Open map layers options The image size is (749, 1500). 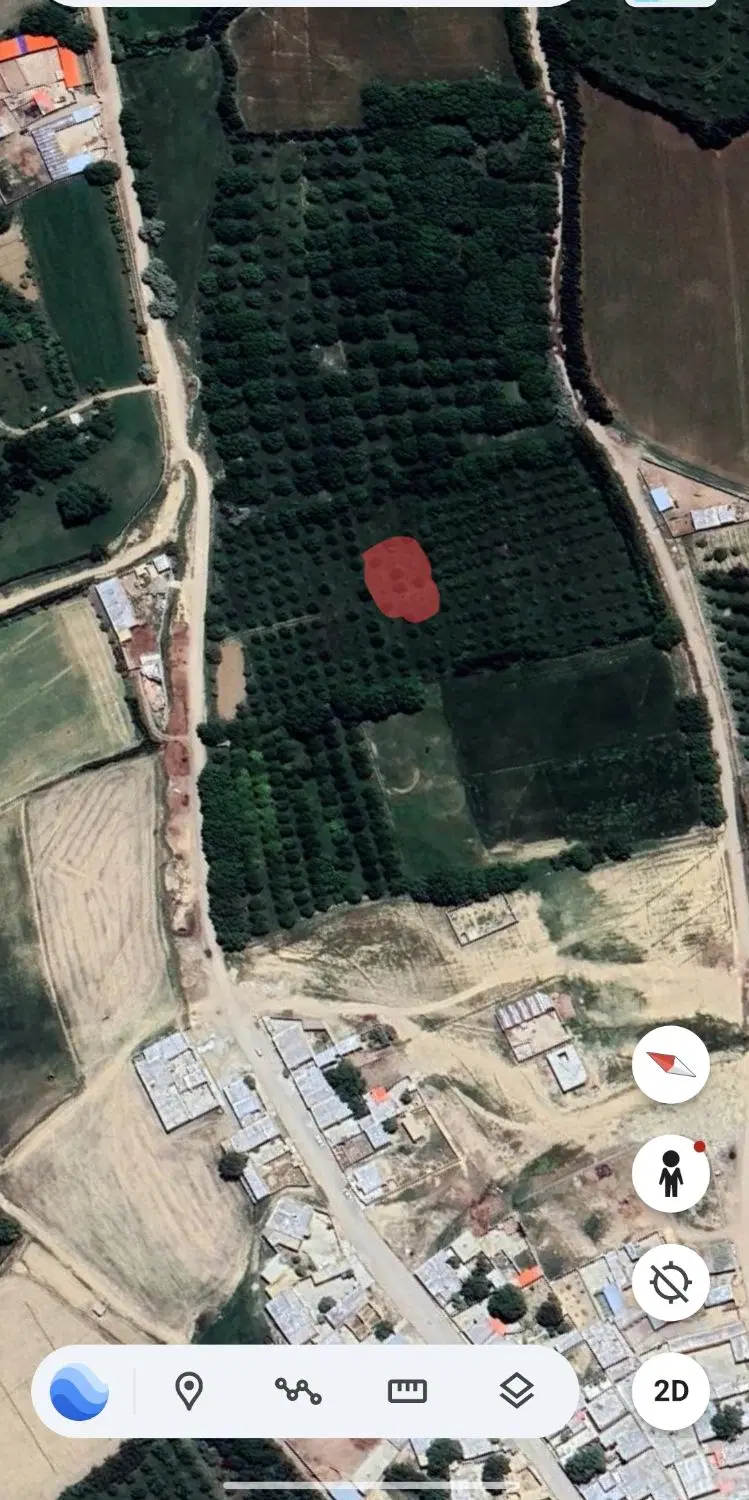pos(516,1391)
